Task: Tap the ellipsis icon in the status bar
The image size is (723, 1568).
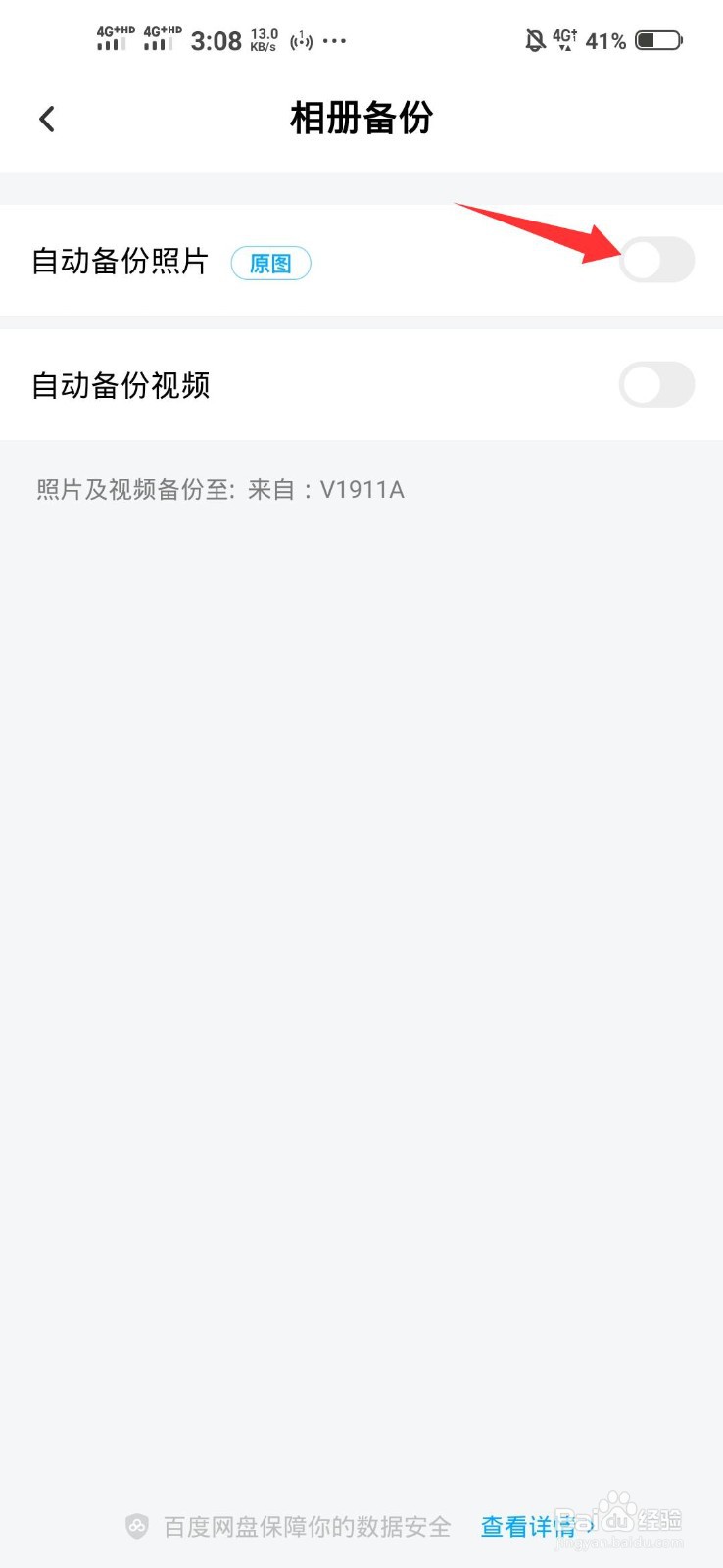Action: pyautogui.click(x=334, y=41)
